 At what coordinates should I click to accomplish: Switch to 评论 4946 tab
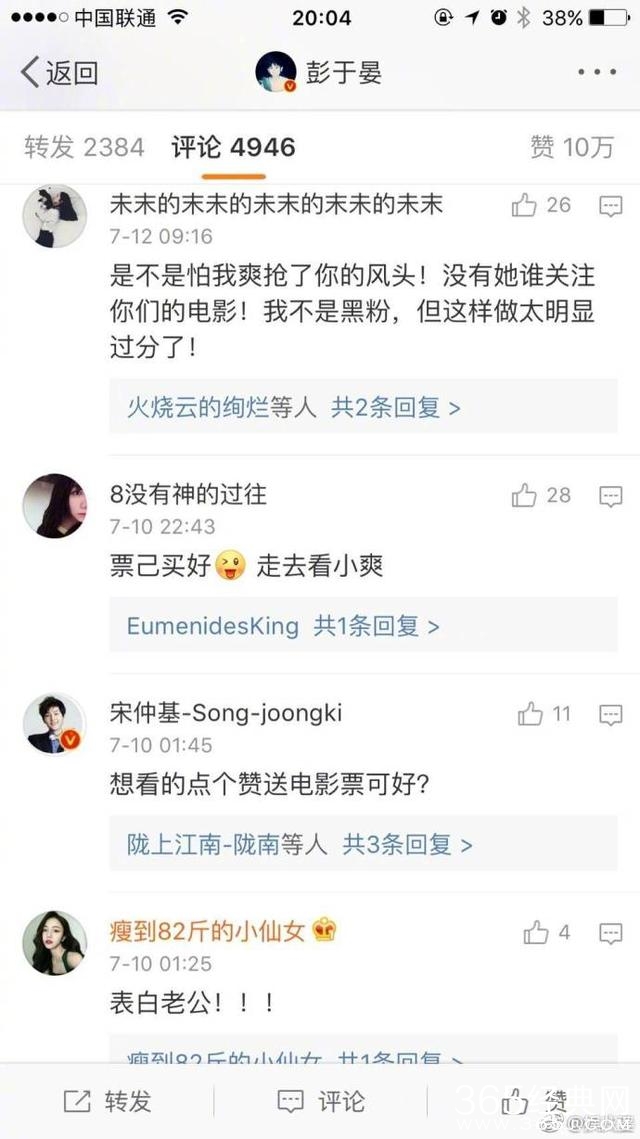(233, 147)
